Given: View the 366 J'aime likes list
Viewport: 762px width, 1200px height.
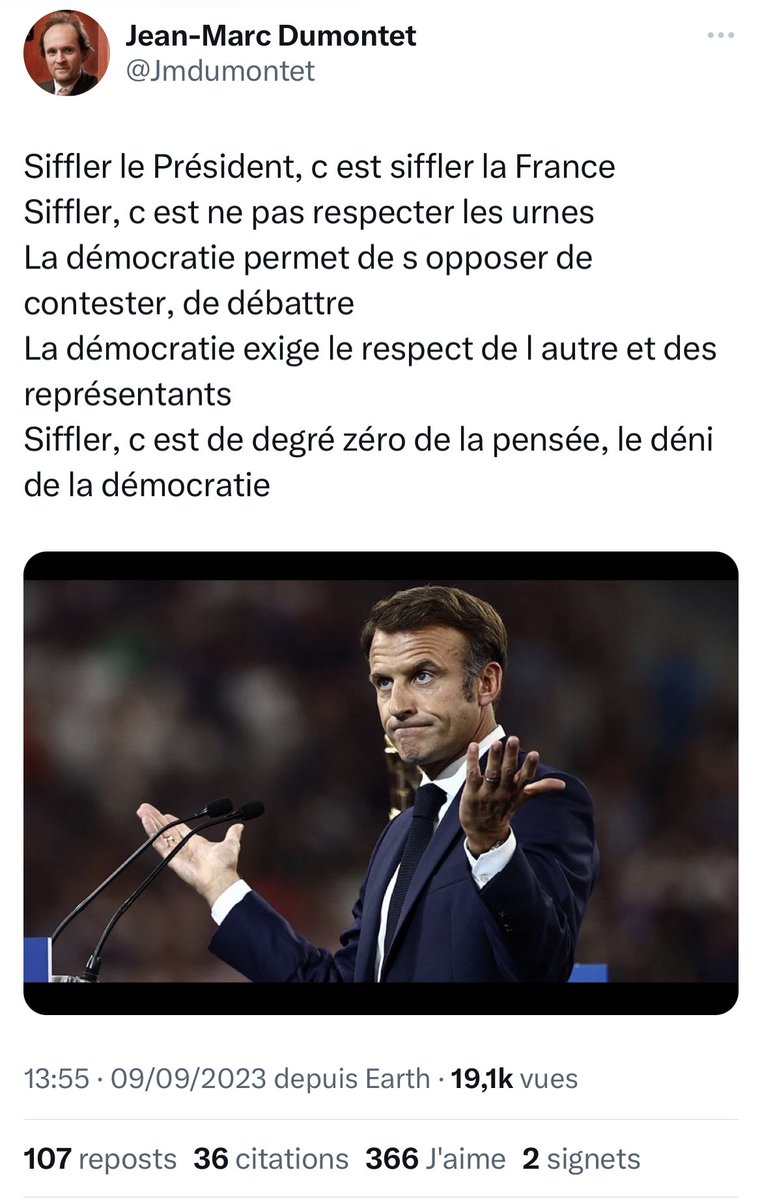Looking at the screenshot, I should coord(435,1159).
